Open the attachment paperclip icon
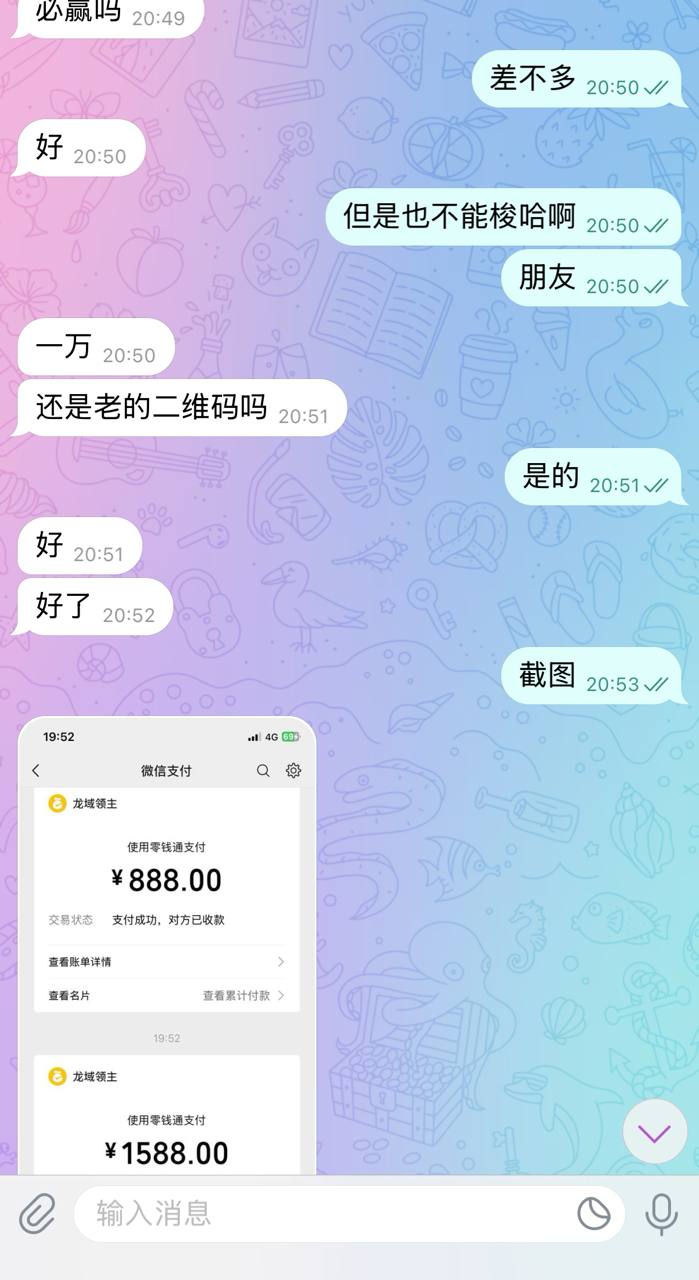Image resolution: width=699 pixels, height=1280 pixels. click(x=37, y=1214)
